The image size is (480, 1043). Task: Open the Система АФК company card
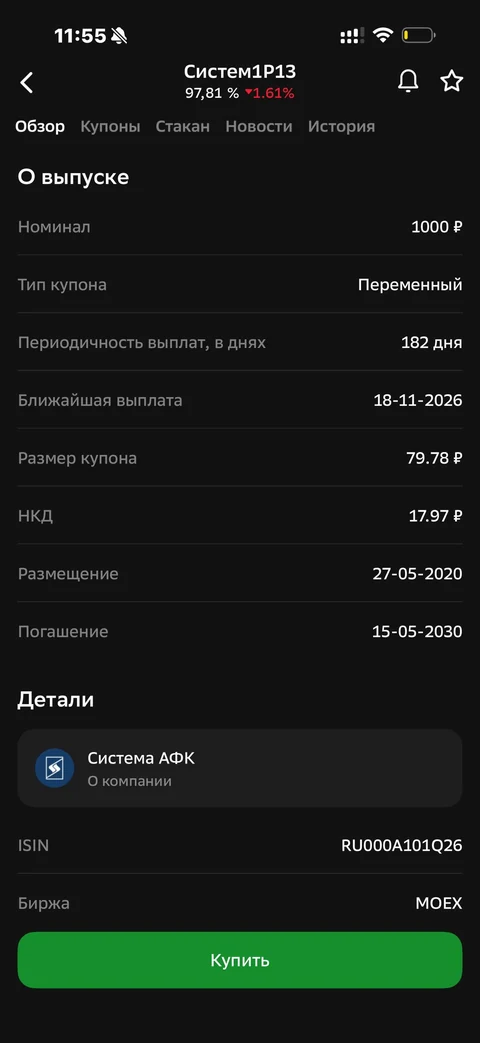point(240,768)
